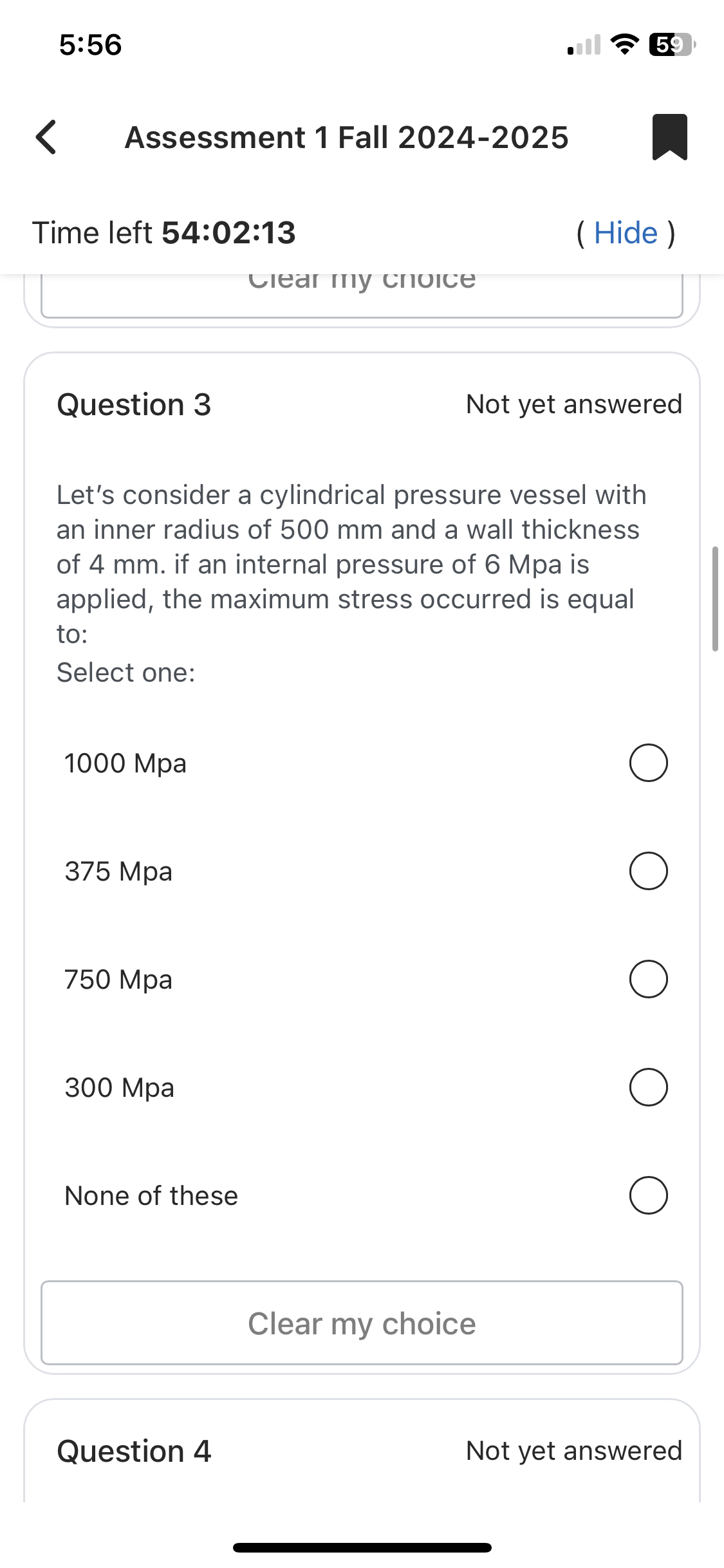Select None of these for Question 3
The width and height of the screenshot is (724, 1568).
coord(648,1195)
